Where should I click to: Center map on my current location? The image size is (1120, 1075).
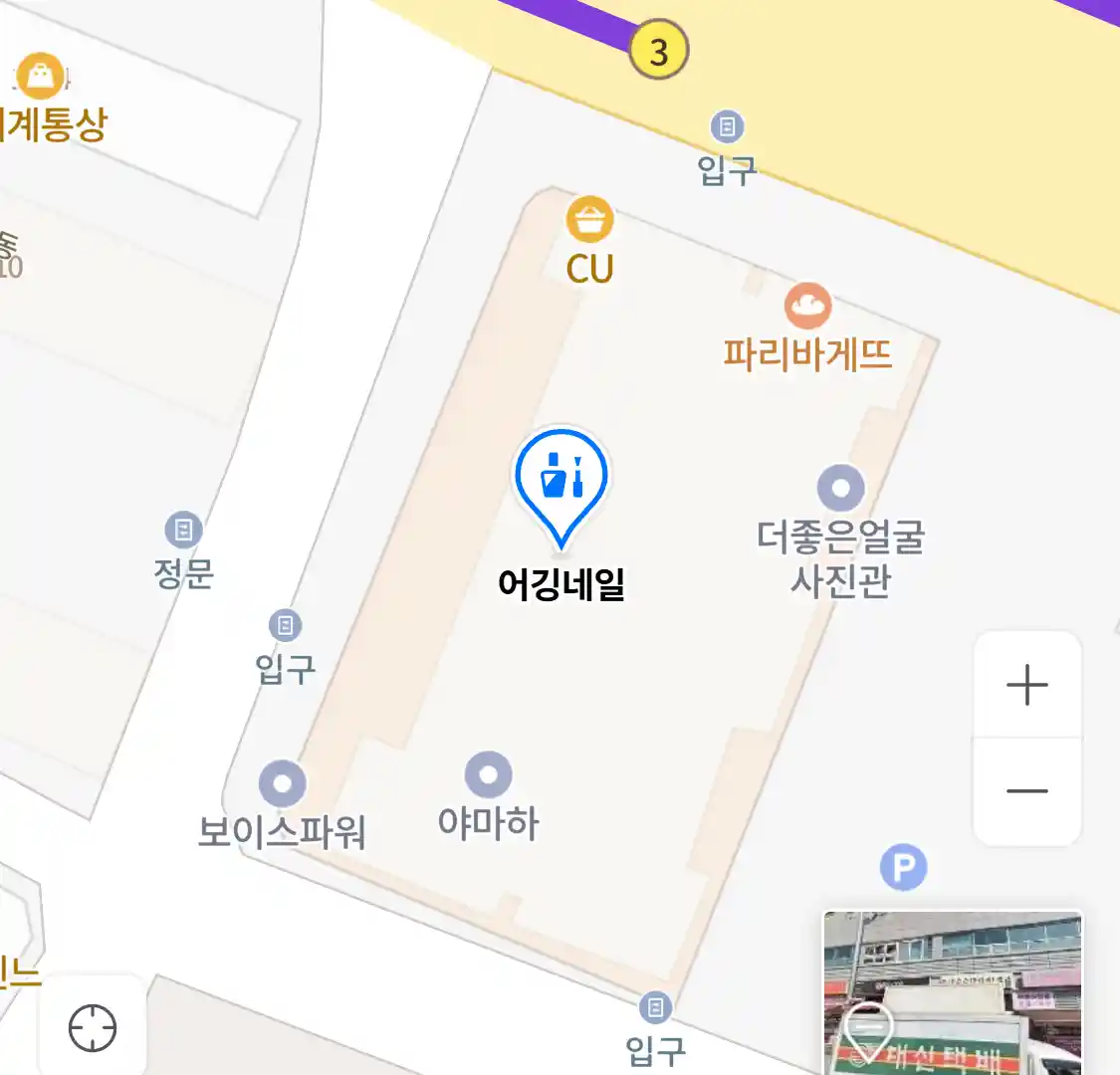coord(93,1027)
